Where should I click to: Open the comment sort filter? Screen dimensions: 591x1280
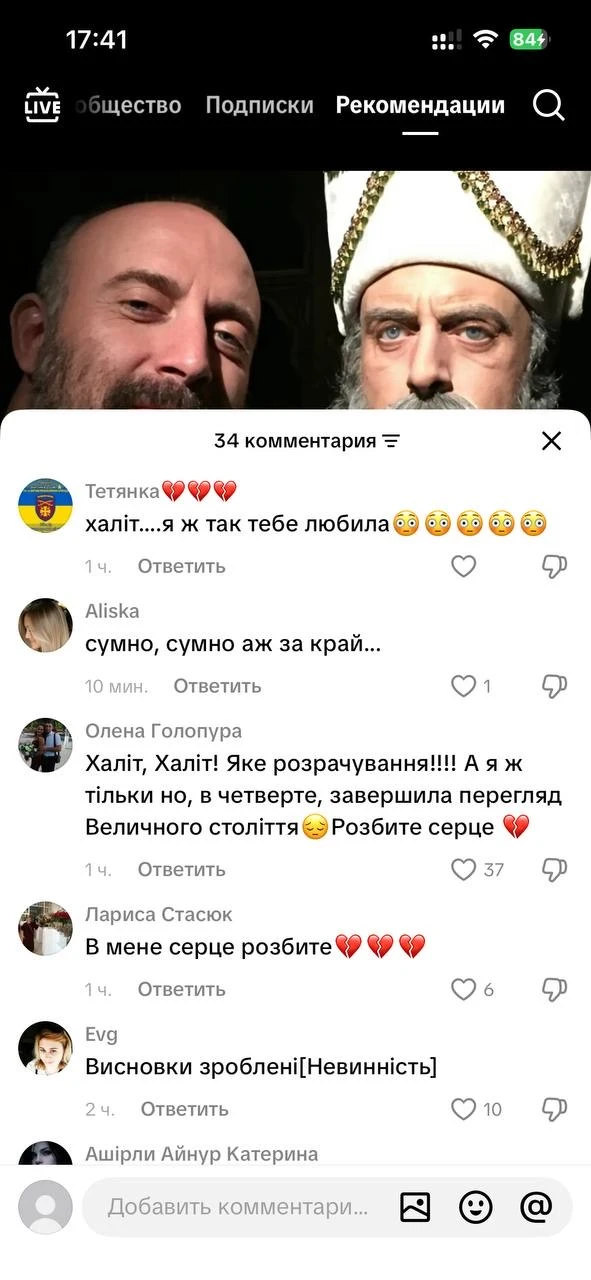click(x=391, y=441)
